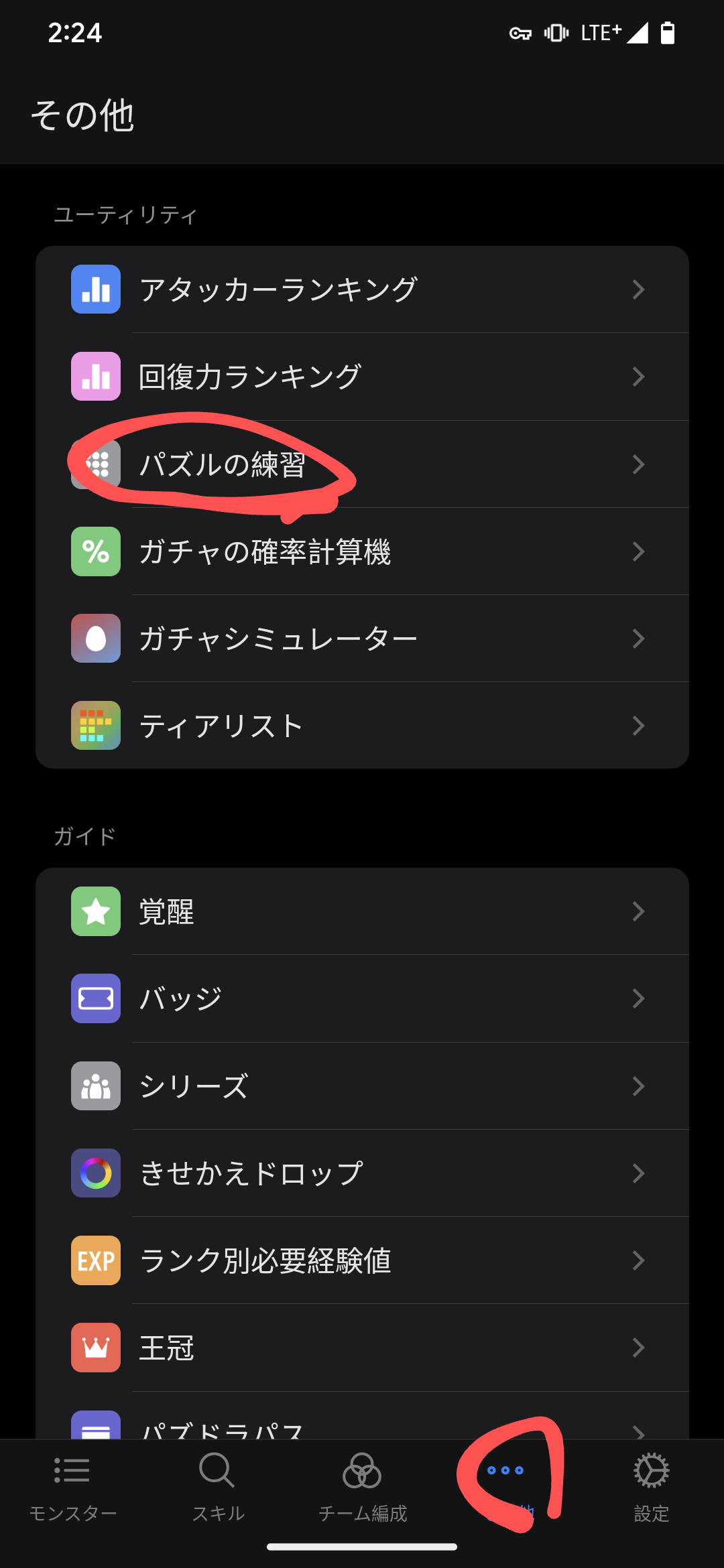
Task: Open パズルの練習
Action: (362, 464)
